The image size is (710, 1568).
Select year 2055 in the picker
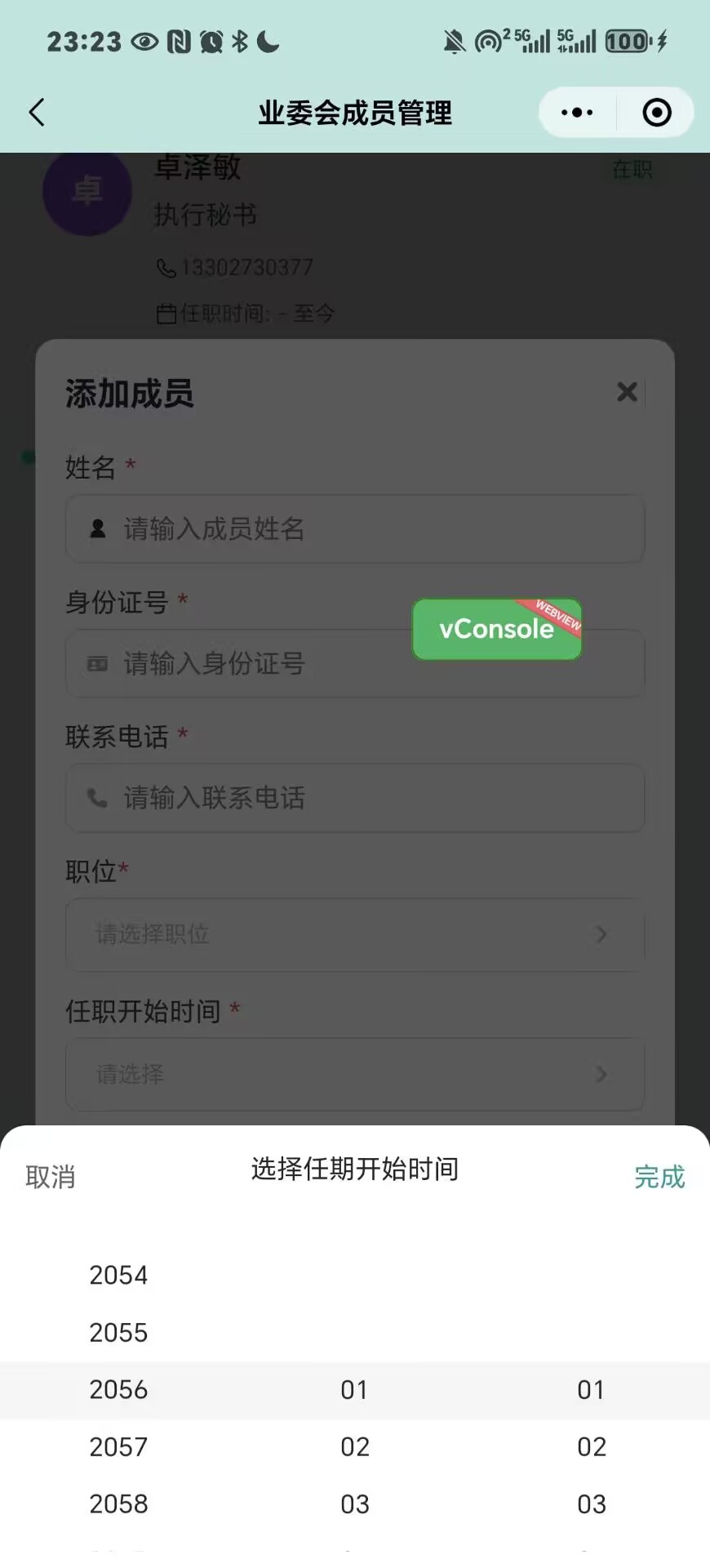tap(118, 1333)
